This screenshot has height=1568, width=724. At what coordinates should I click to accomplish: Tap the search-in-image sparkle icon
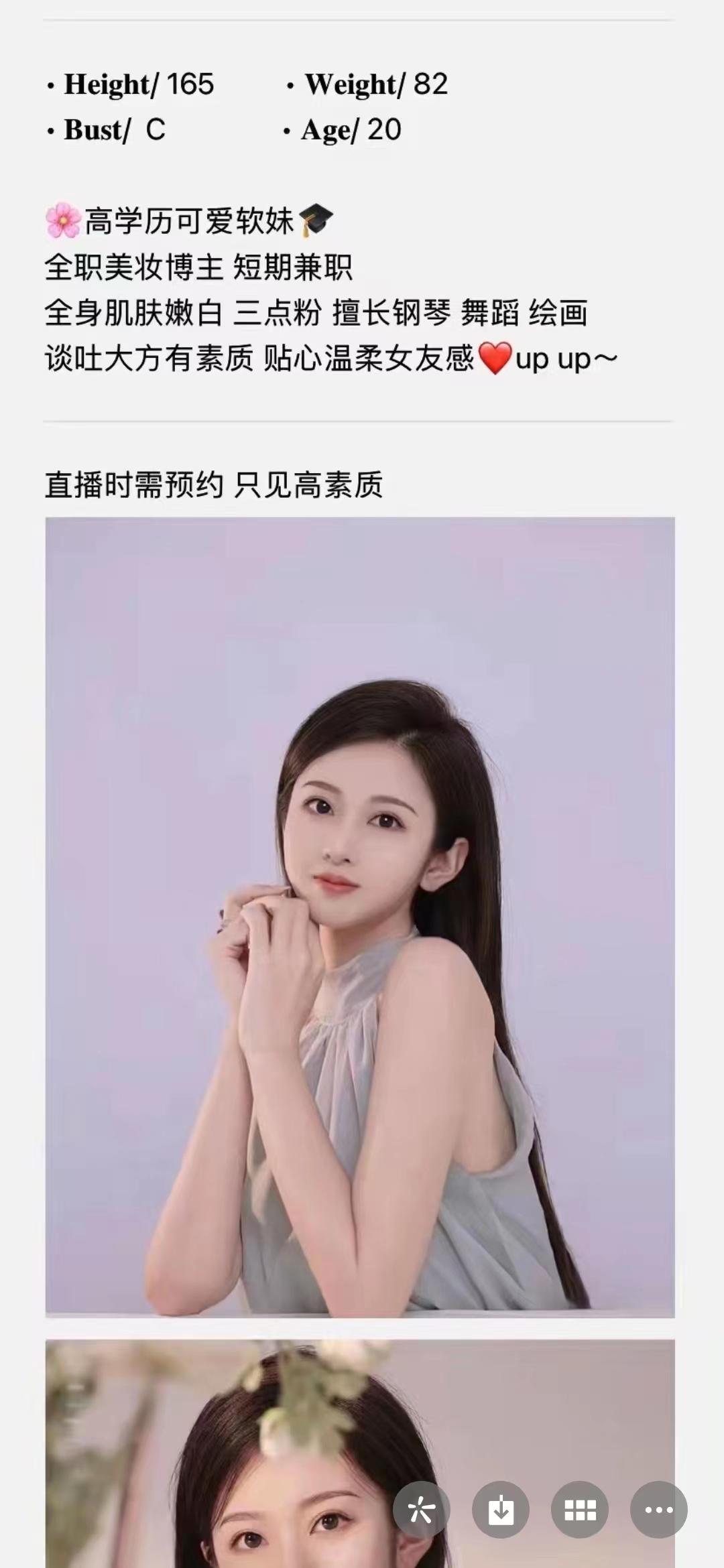click(422, 1509)
